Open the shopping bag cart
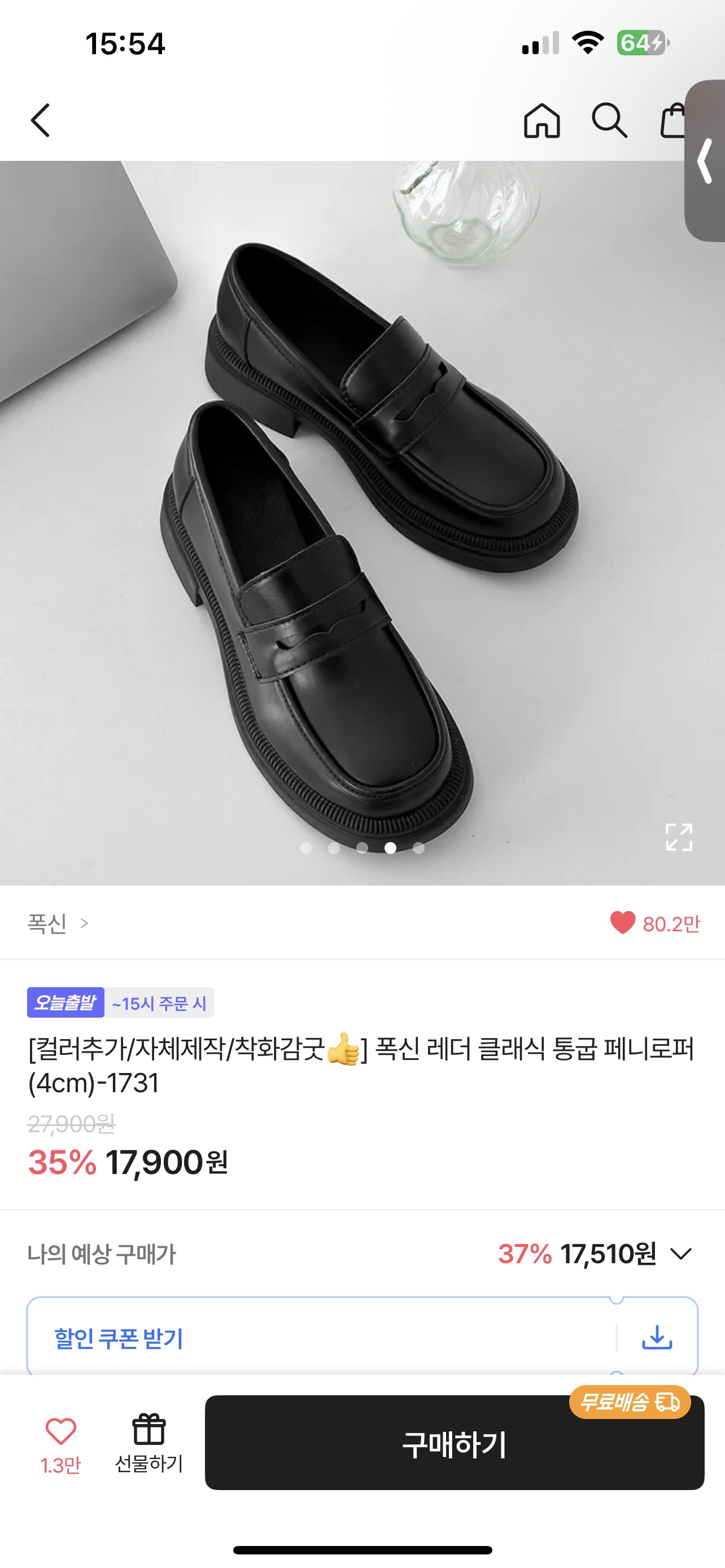 coord(673,120)
